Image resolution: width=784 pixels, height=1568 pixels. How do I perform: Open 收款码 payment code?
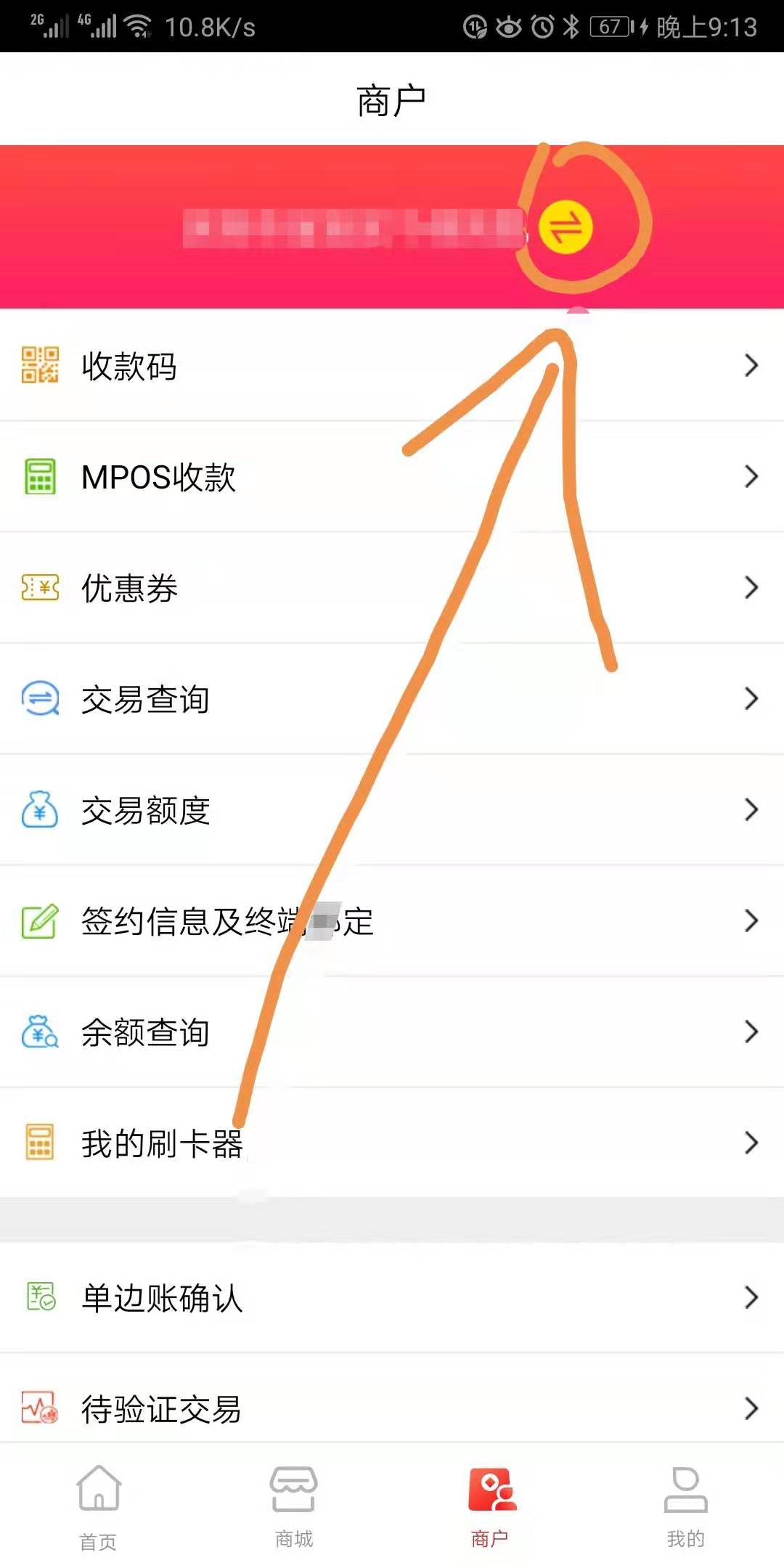click(392, 366)
